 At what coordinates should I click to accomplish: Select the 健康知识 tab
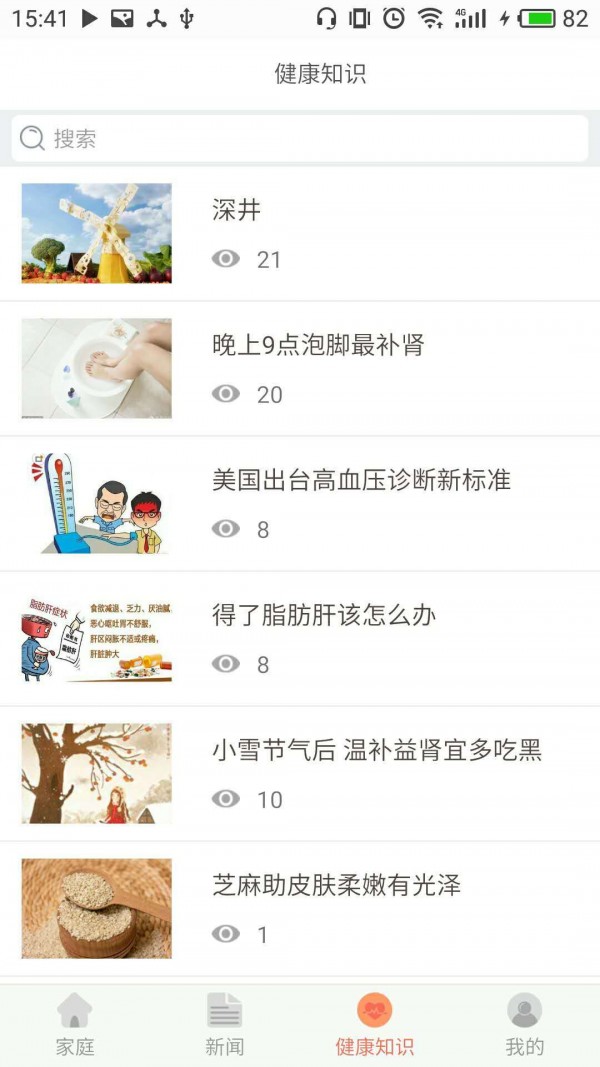click(x=375, y=1025)
